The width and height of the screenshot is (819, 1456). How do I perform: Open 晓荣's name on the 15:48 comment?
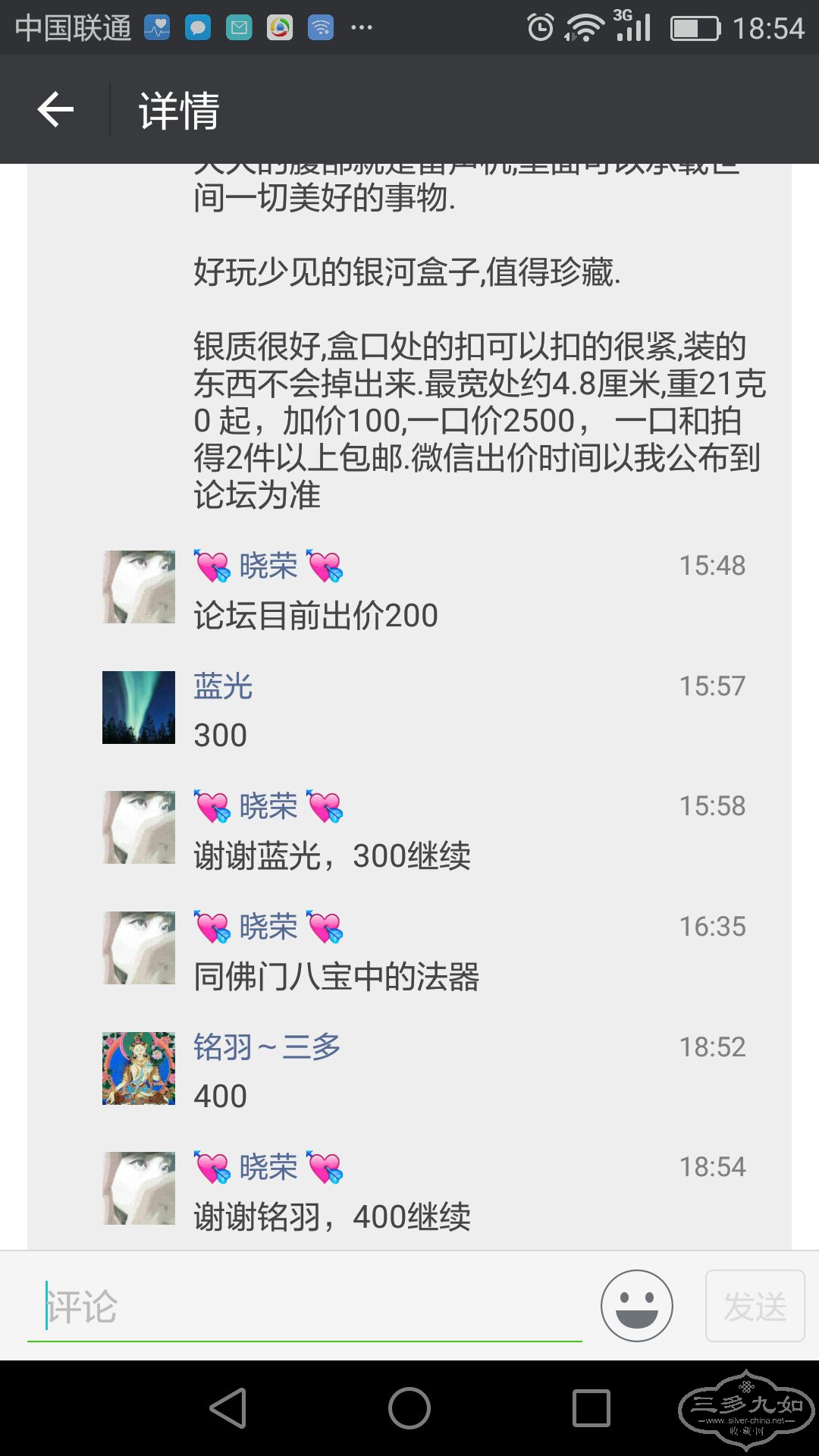point(268,566)
